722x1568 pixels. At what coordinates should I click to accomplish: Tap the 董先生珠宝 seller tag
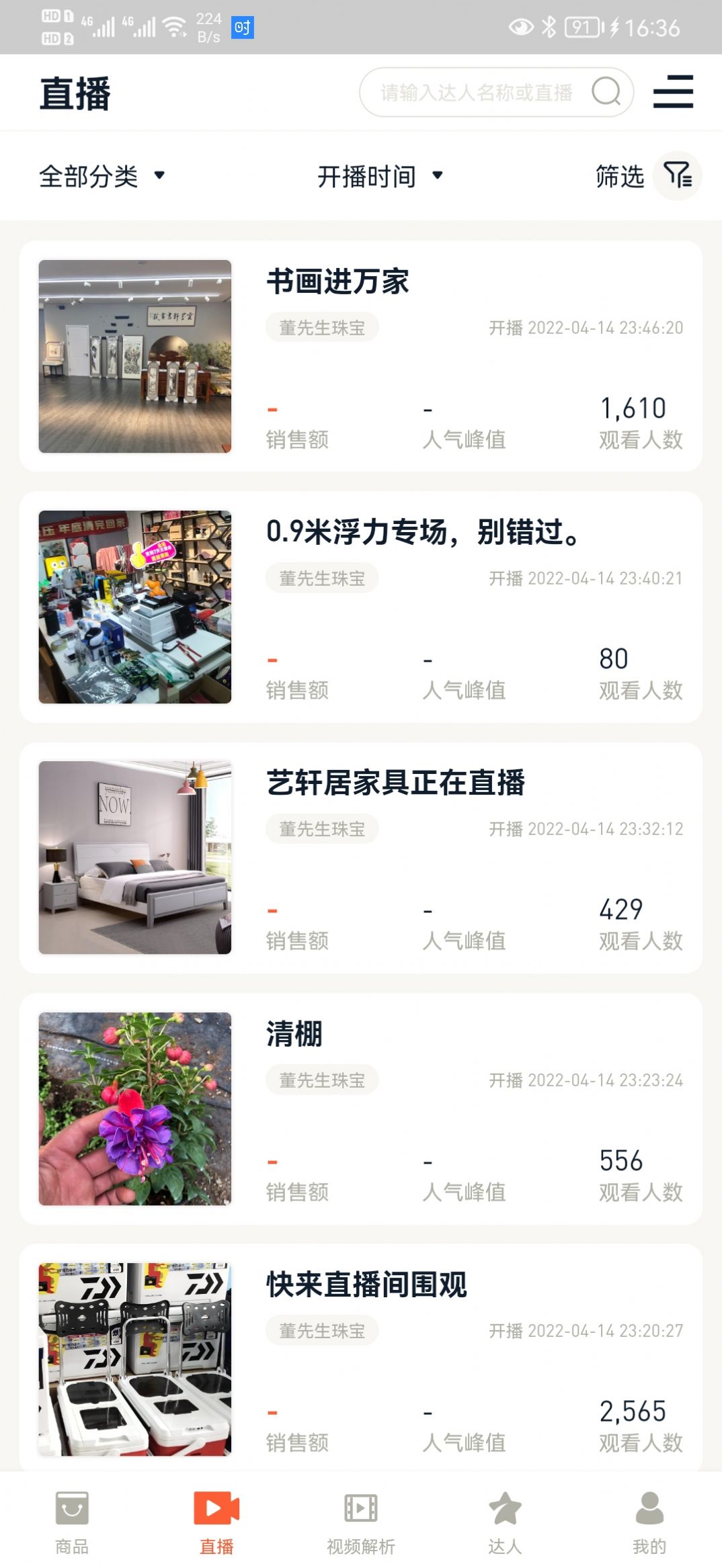321,327
